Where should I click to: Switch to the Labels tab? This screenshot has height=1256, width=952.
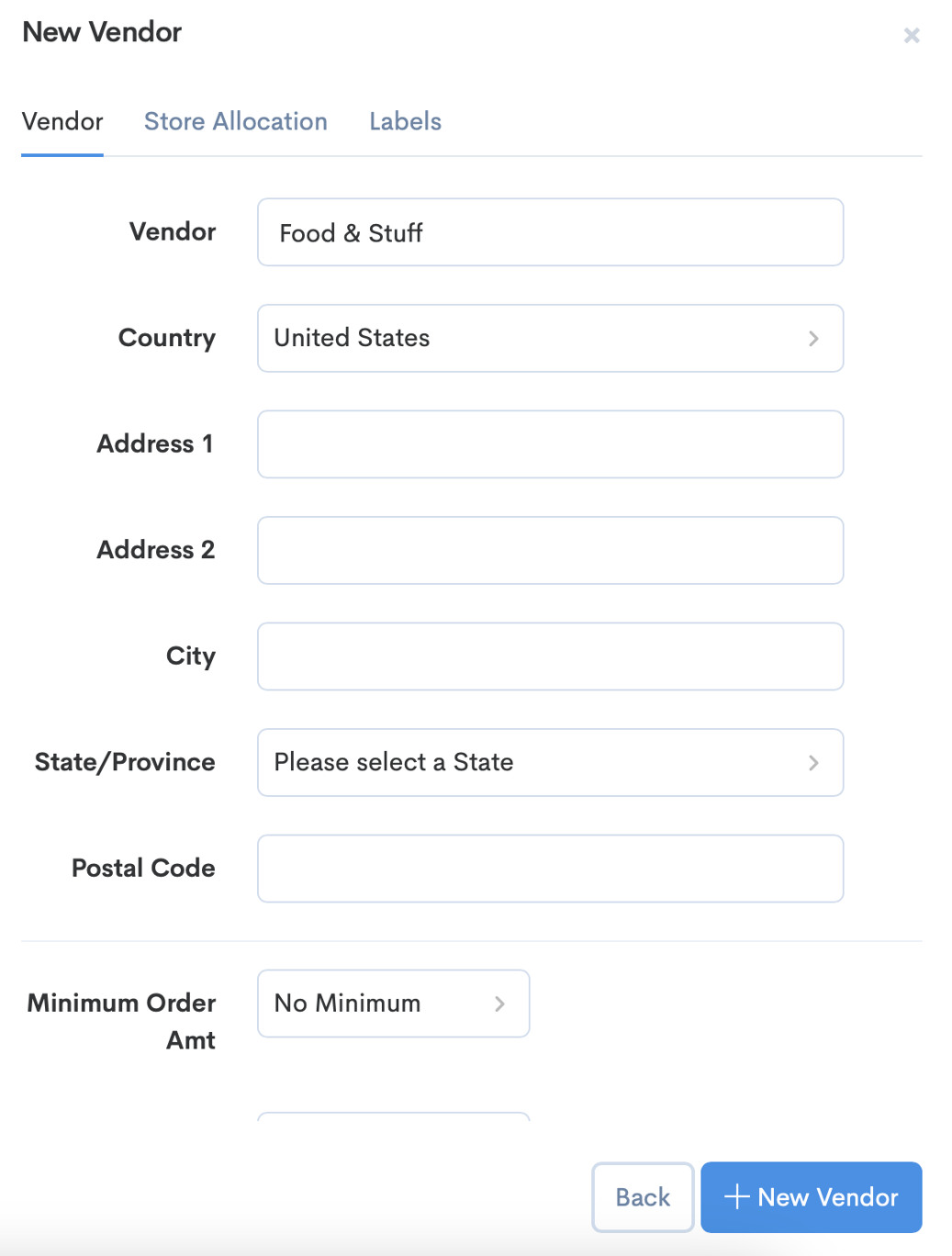pyautogui.click(x=405, y=121)
